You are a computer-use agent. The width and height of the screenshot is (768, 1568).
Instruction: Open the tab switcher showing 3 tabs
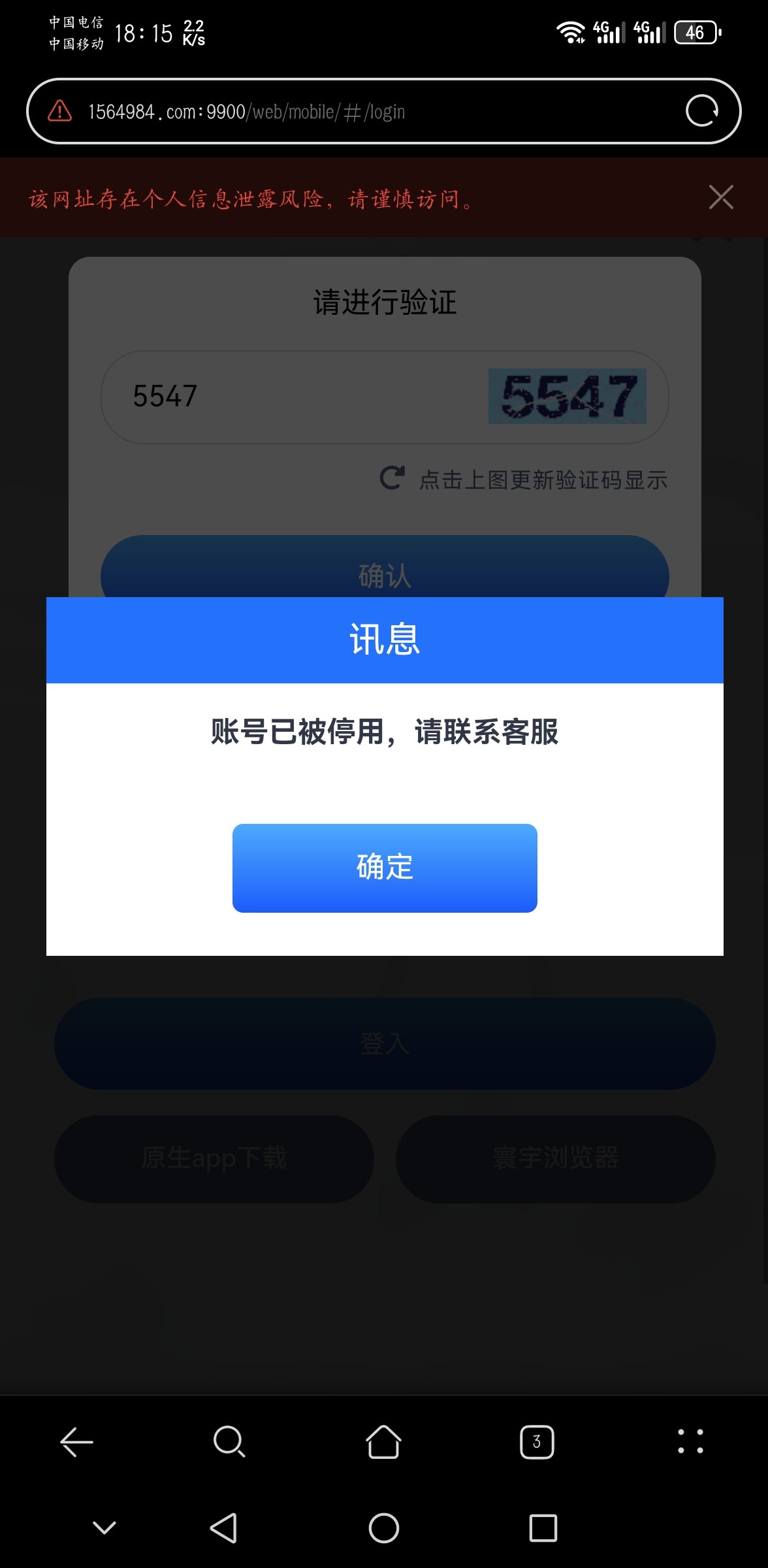click(x=537, y=1442)
